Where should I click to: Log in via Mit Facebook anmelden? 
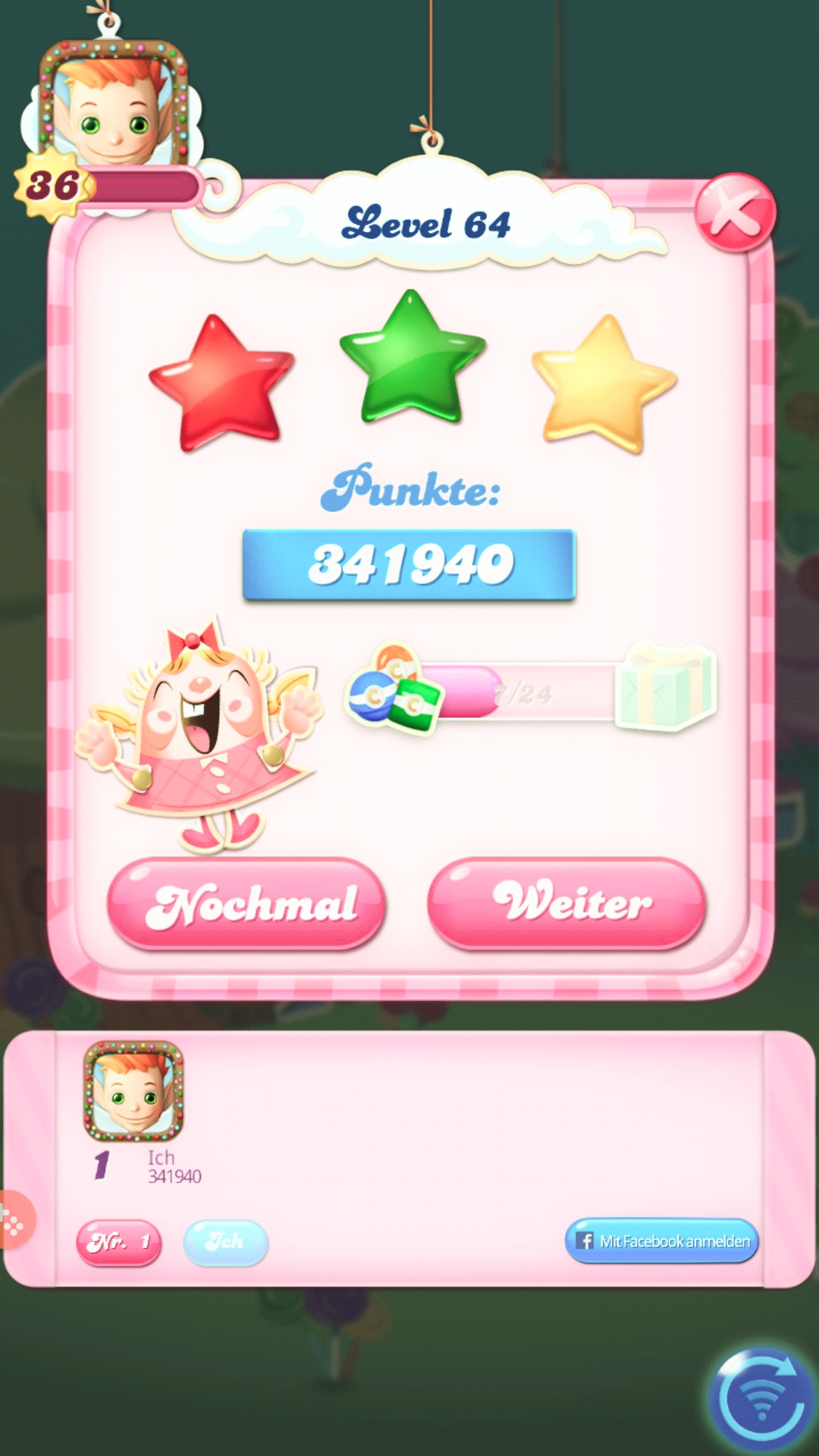pos(661,1241)
